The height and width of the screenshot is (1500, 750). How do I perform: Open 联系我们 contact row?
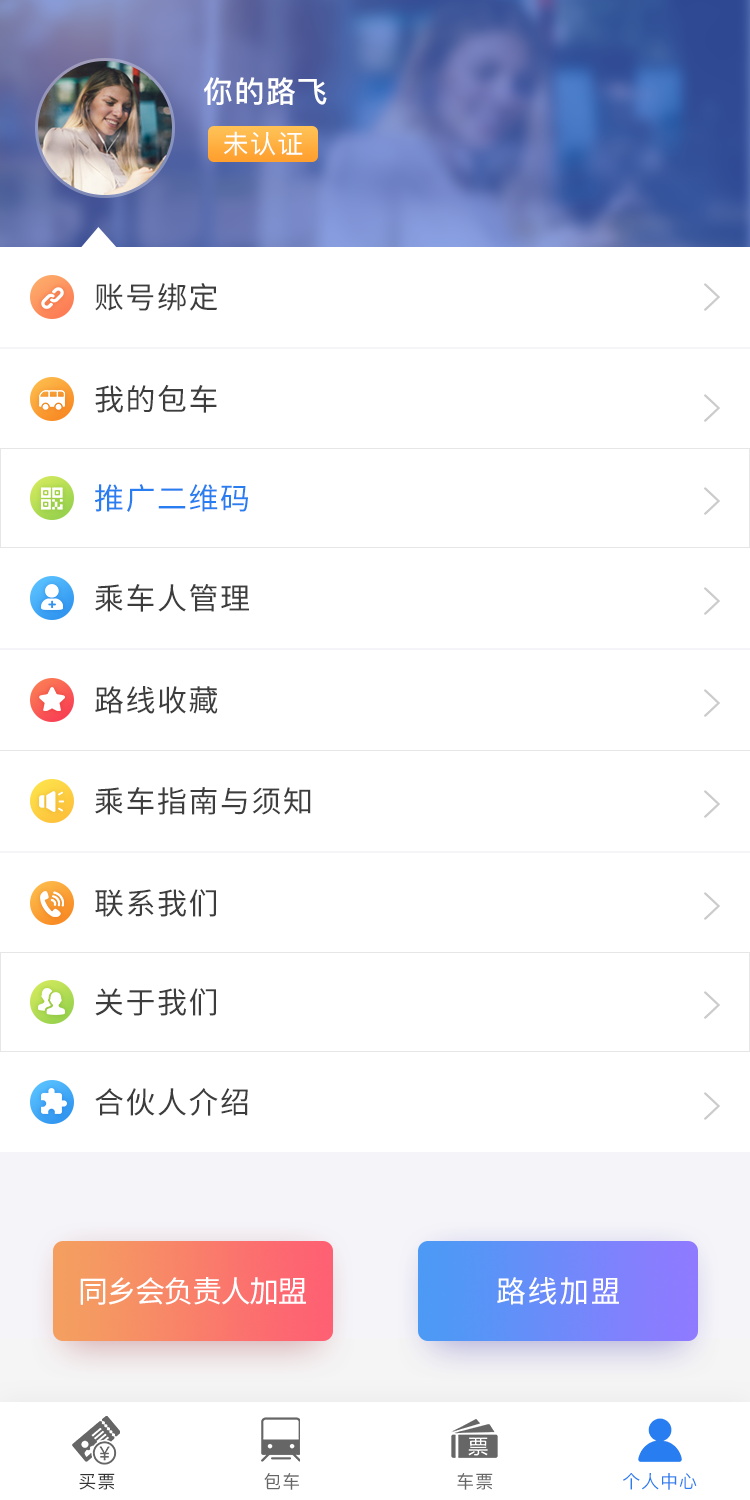pos(375,903)
